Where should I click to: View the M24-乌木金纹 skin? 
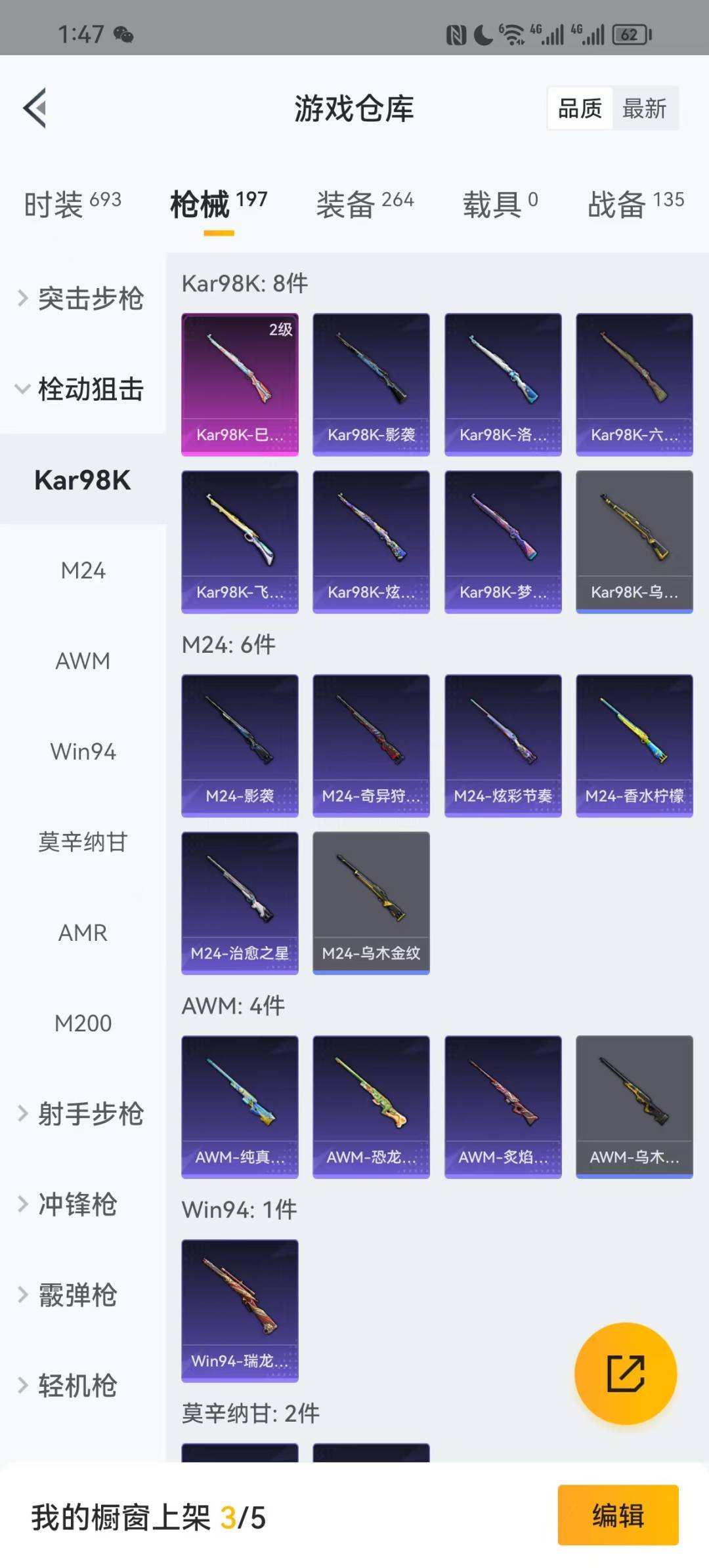pos(371,903)
